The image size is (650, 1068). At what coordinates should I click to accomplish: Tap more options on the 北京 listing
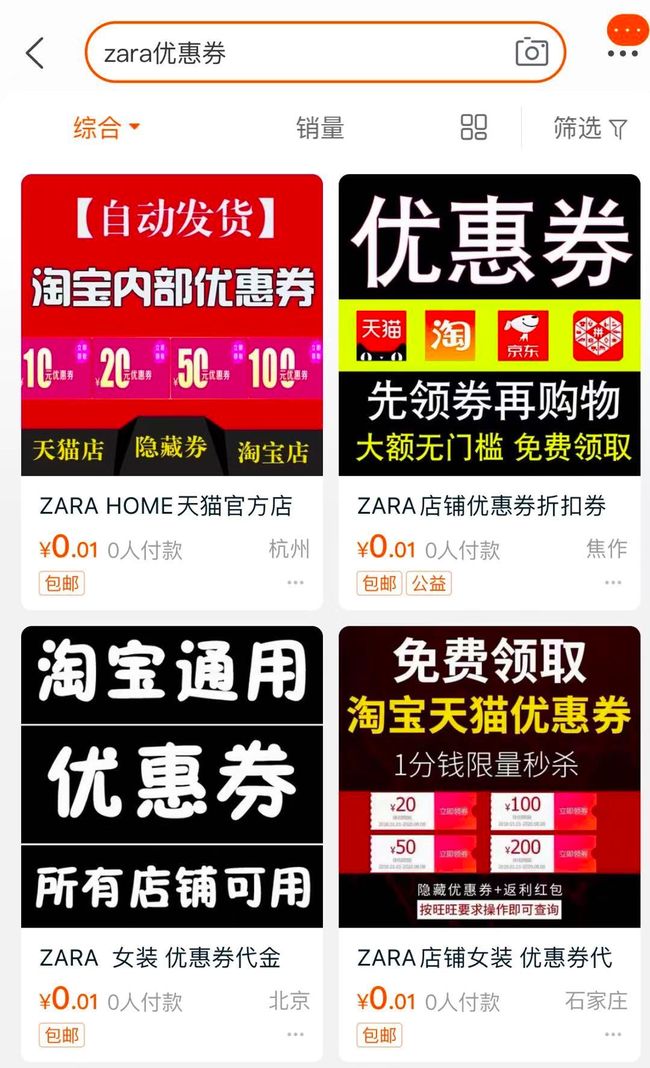(296, 1034)
